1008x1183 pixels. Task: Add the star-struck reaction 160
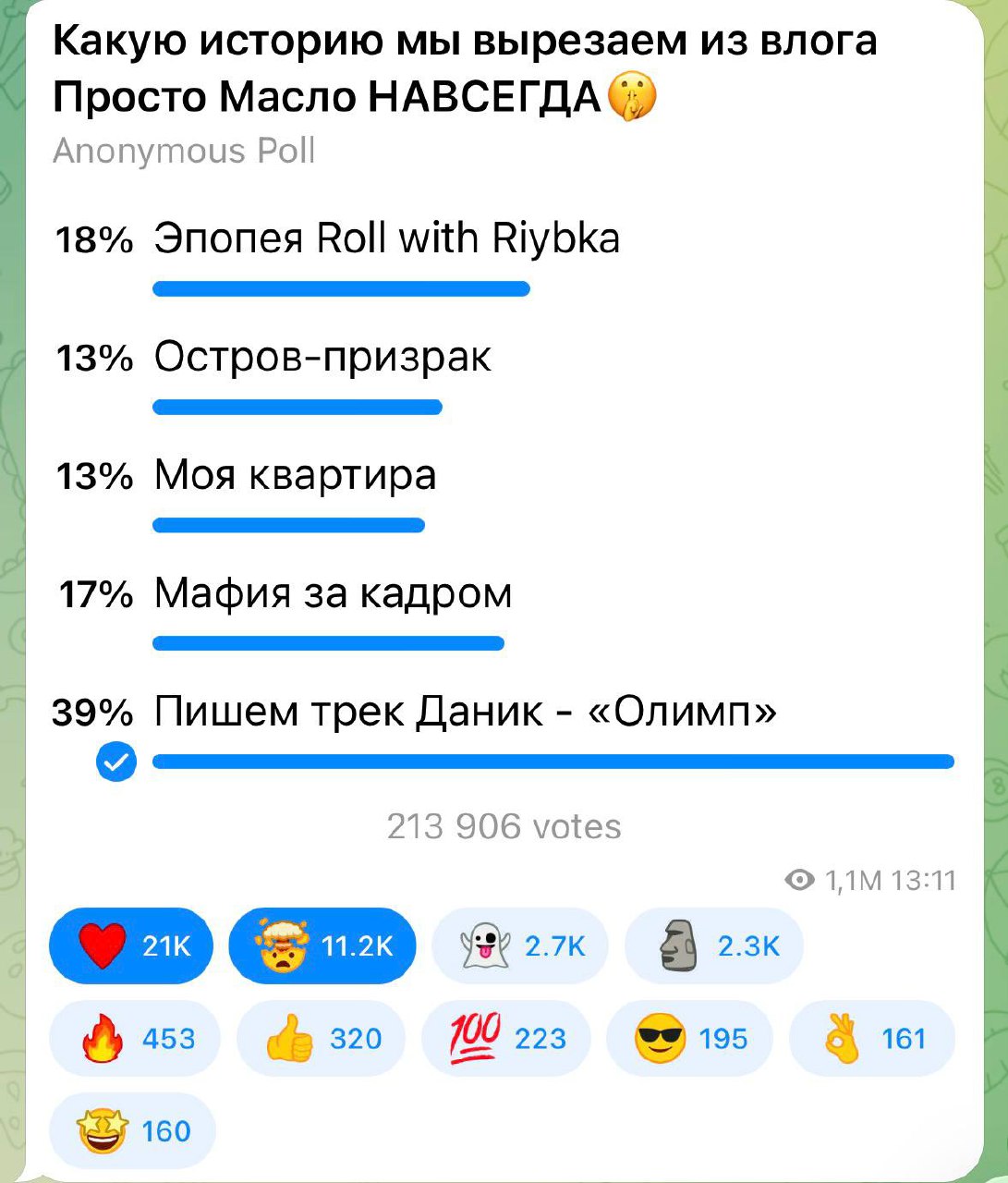131,1130
